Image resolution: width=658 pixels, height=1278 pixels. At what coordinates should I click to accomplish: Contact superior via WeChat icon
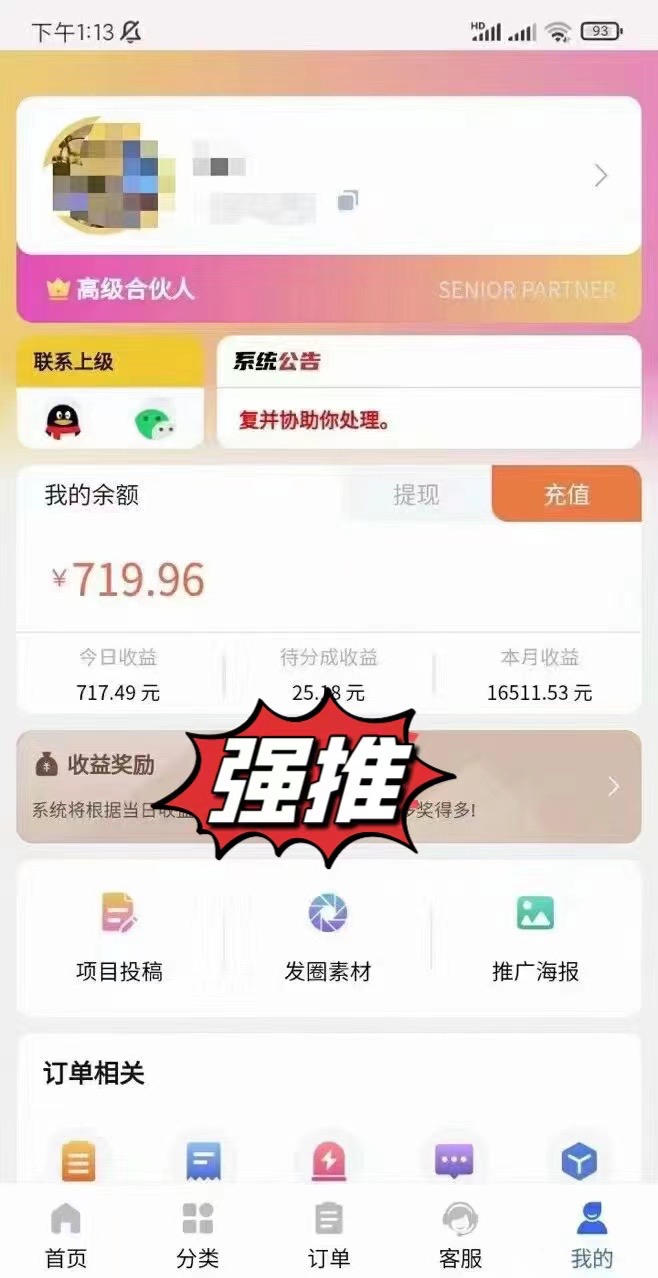154,422
